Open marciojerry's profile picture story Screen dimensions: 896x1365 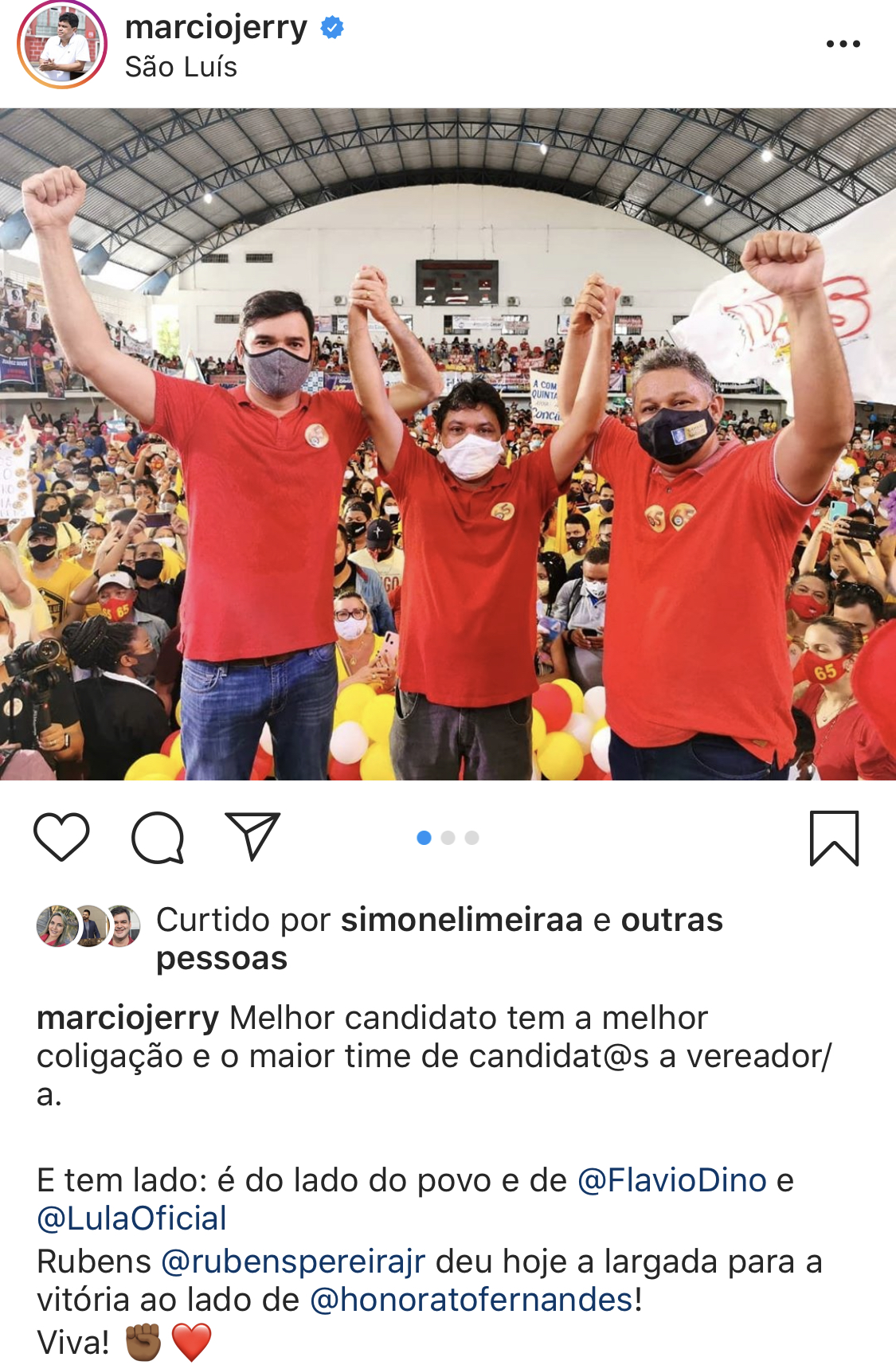(x=62, y=45)
